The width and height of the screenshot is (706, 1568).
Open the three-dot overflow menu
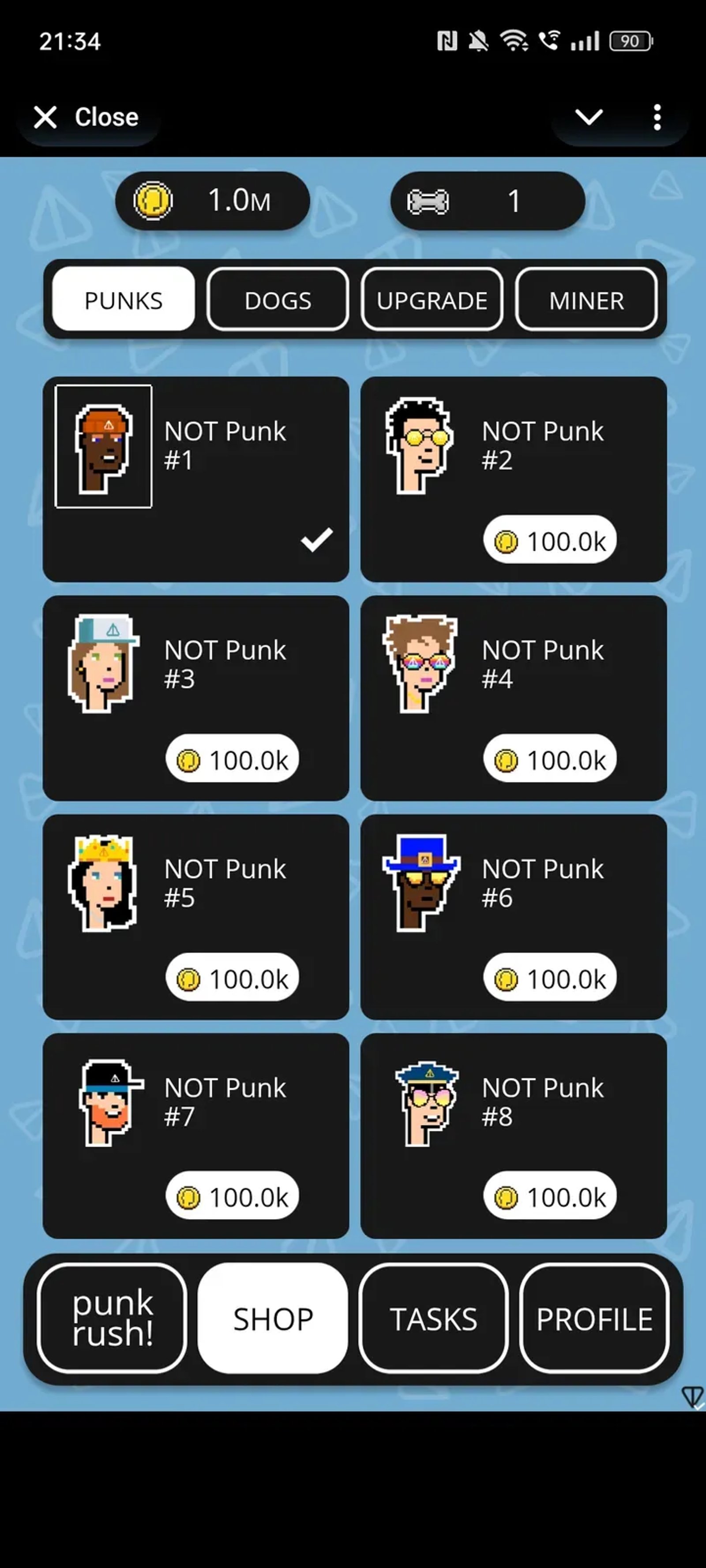click(657, 117)
